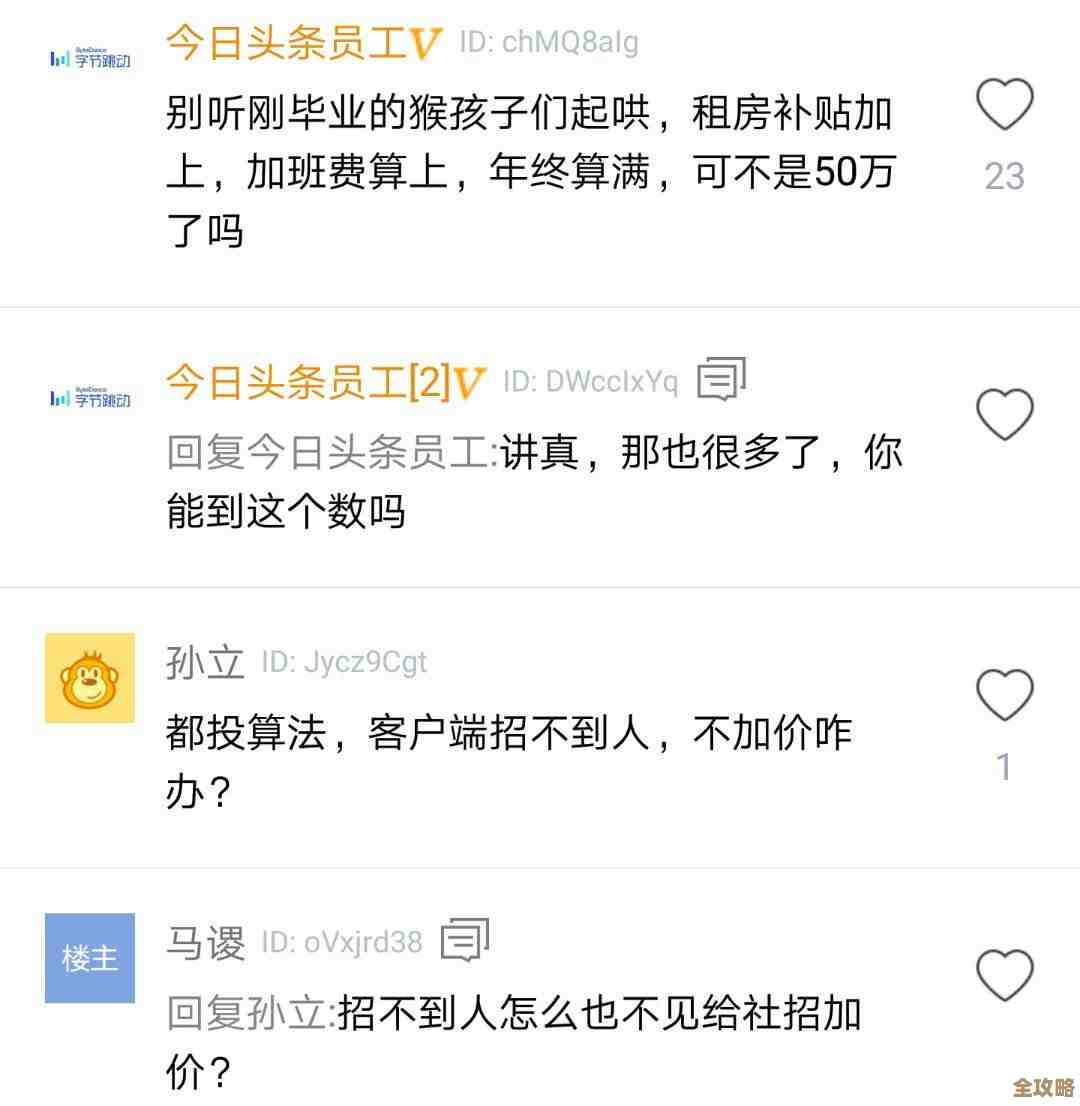Screen dimensions: 1080x1106
Task: Click the ByteDance logo avatar of the first commenter
Action: point(89,58)
